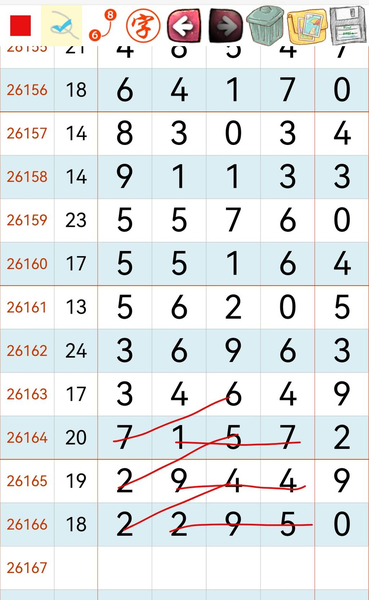Select the freehand drawing tool
The image size is (369, 600).
tap(61, 26)
